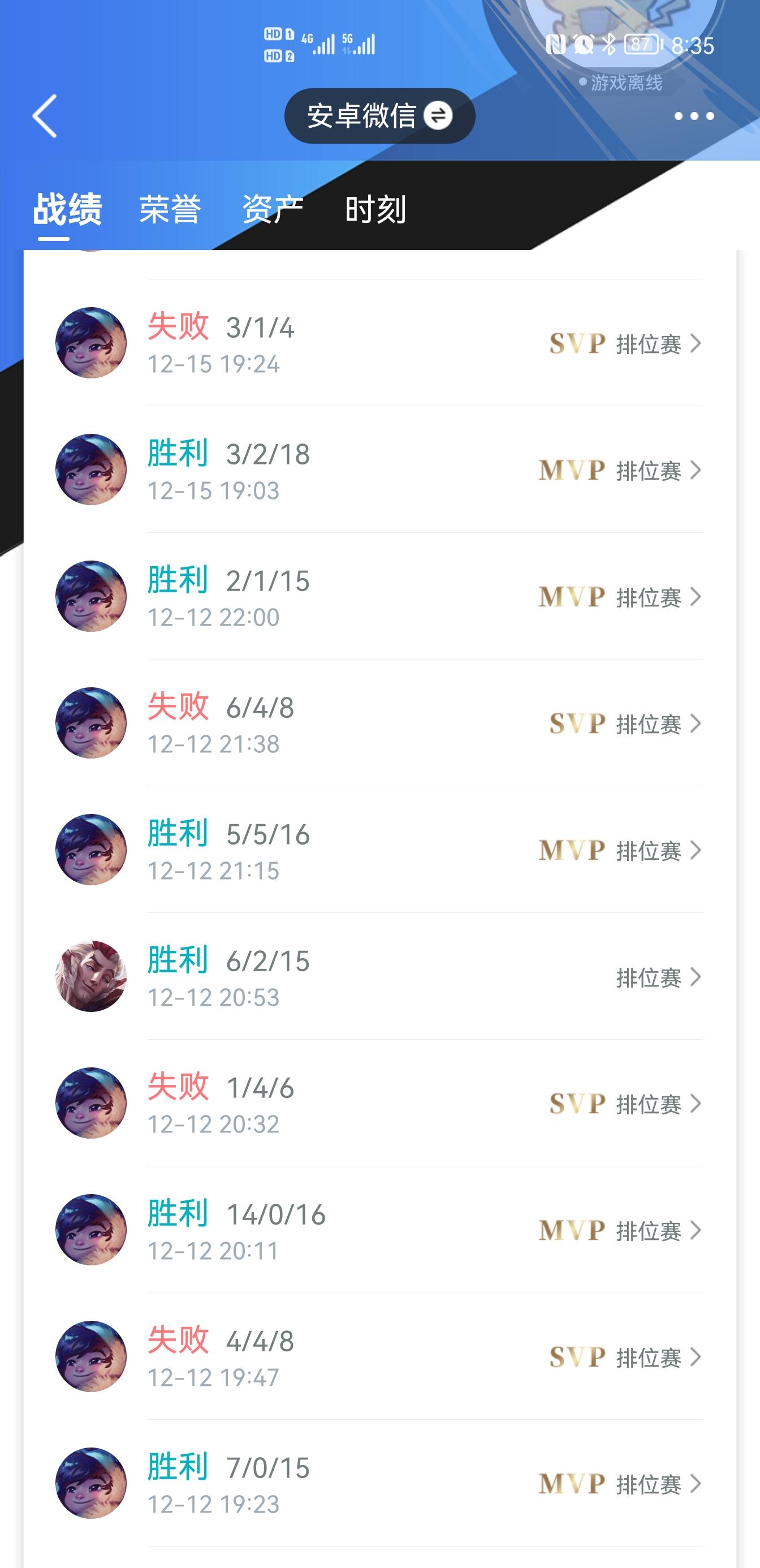Screen dimensions: 760x1568
Task: Open the 时刻 tab
Action: tap(375, 209)
